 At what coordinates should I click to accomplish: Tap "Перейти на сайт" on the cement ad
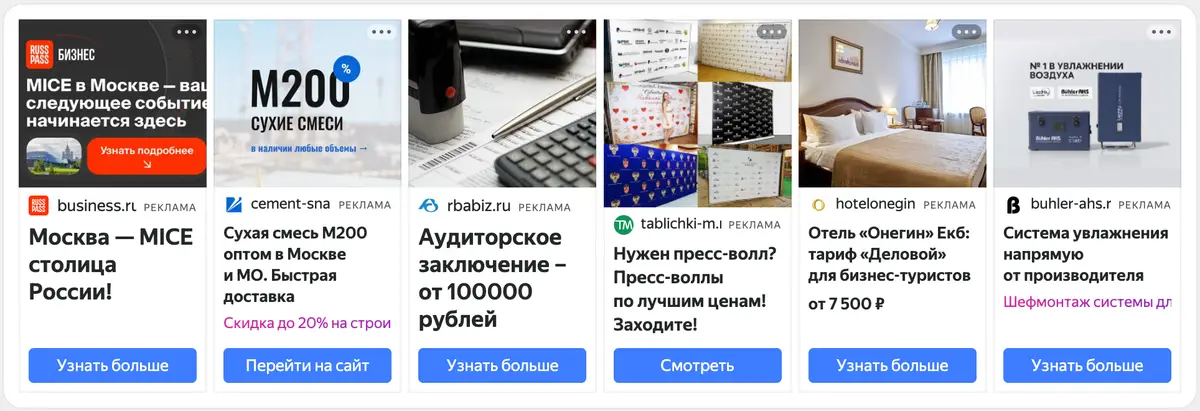(x=308, y=365)
